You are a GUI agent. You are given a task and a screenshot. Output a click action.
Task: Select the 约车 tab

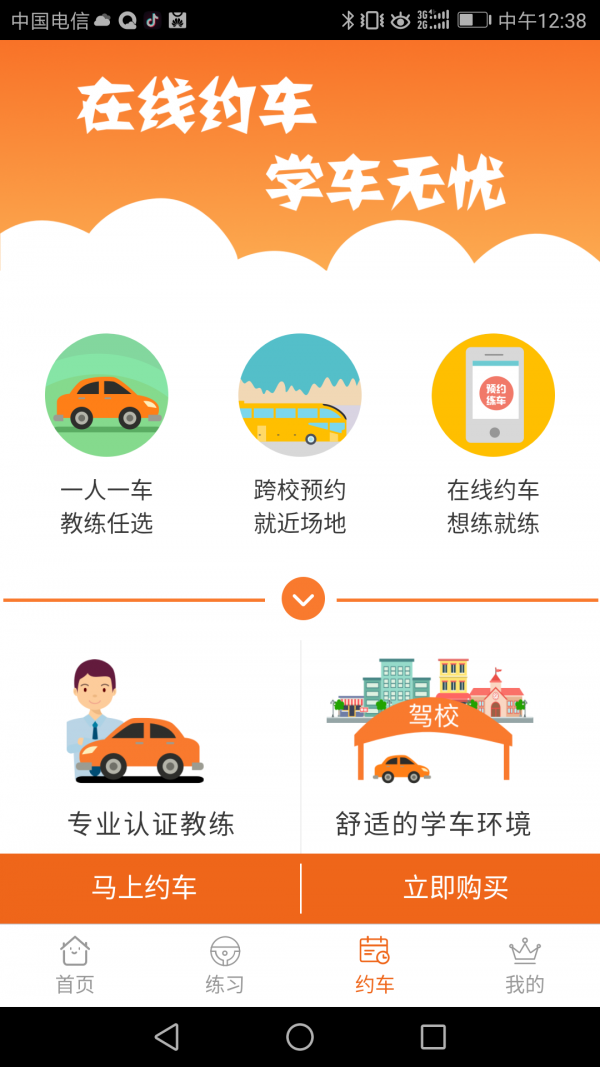(375, 966)
